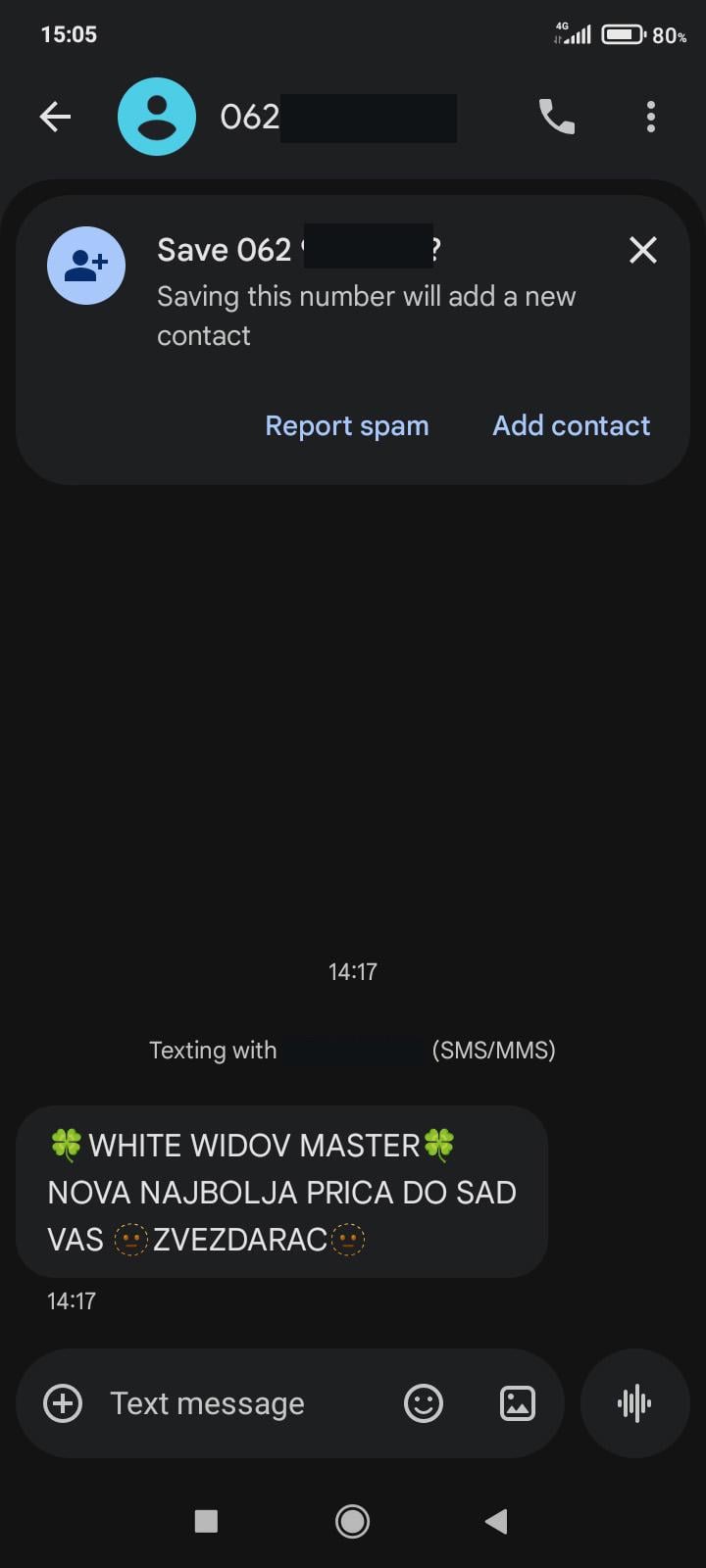This screenshot has width=706, height=1568.
Task: Go back to the conversations list
Action: pyautogui.click(x=55, y=118)
